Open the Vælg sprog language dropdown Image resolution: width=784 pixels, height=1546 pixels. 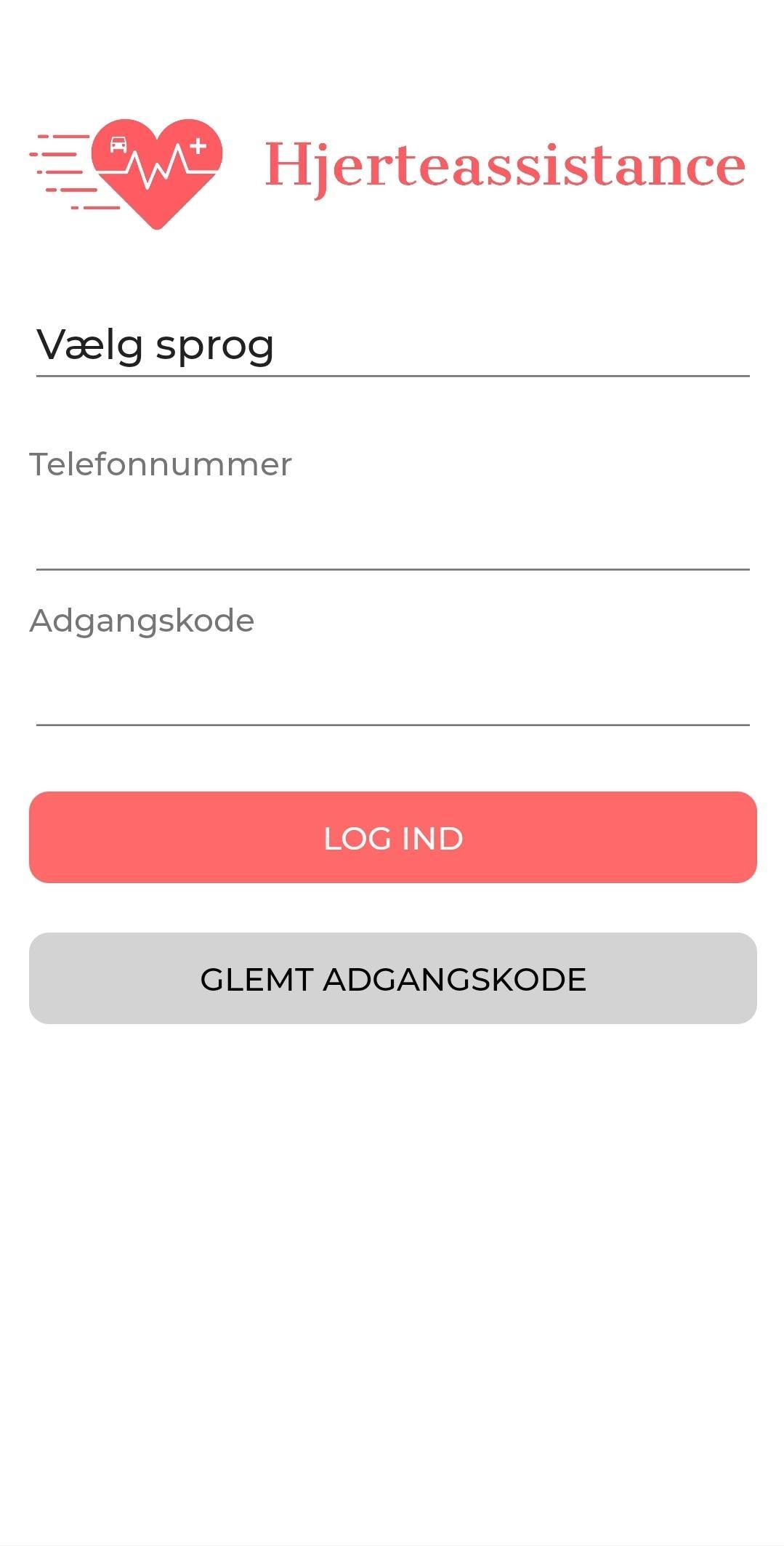(392, 345)
